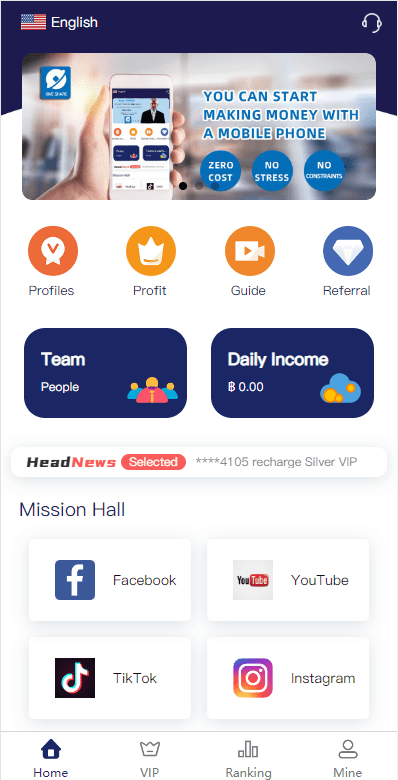The image size is (398, 780).
Task: Switch to the Ranking tab
Action: [248, 758]
